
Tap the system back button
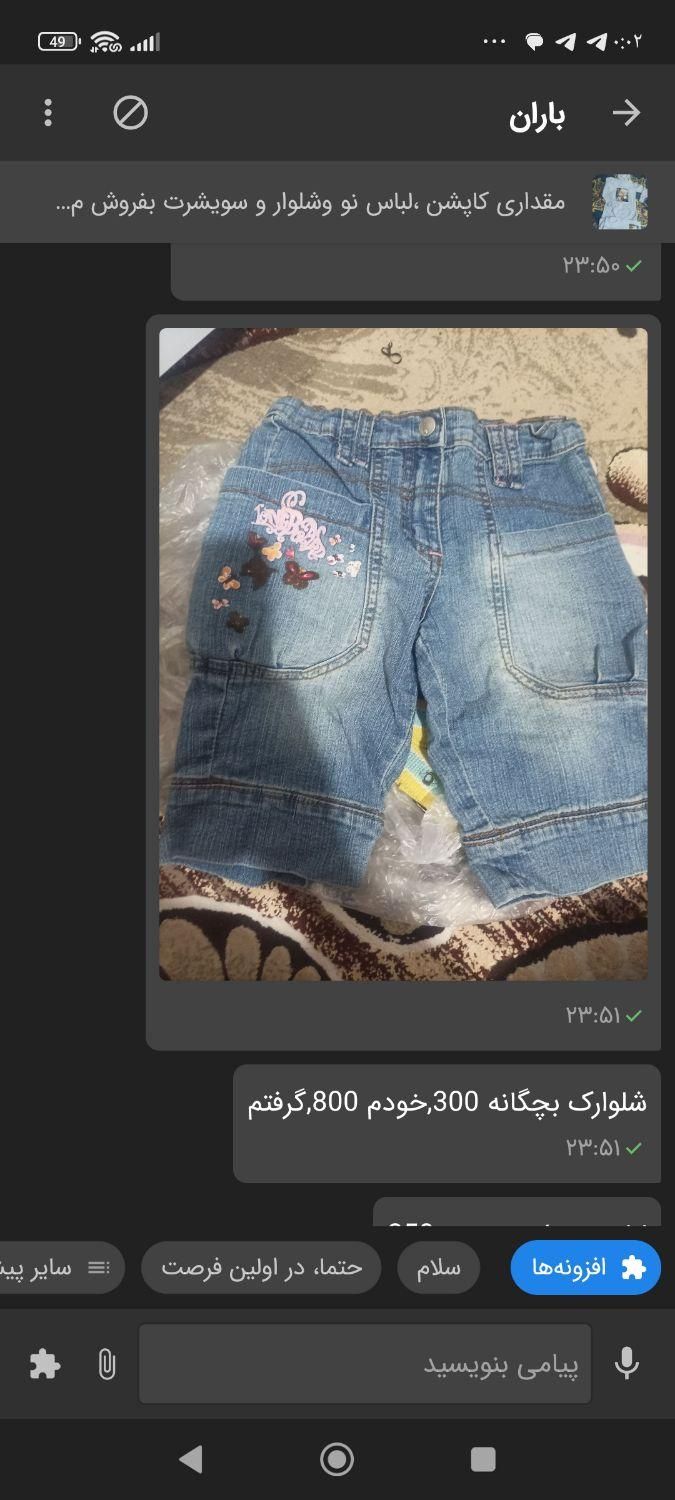point(190,1459)
